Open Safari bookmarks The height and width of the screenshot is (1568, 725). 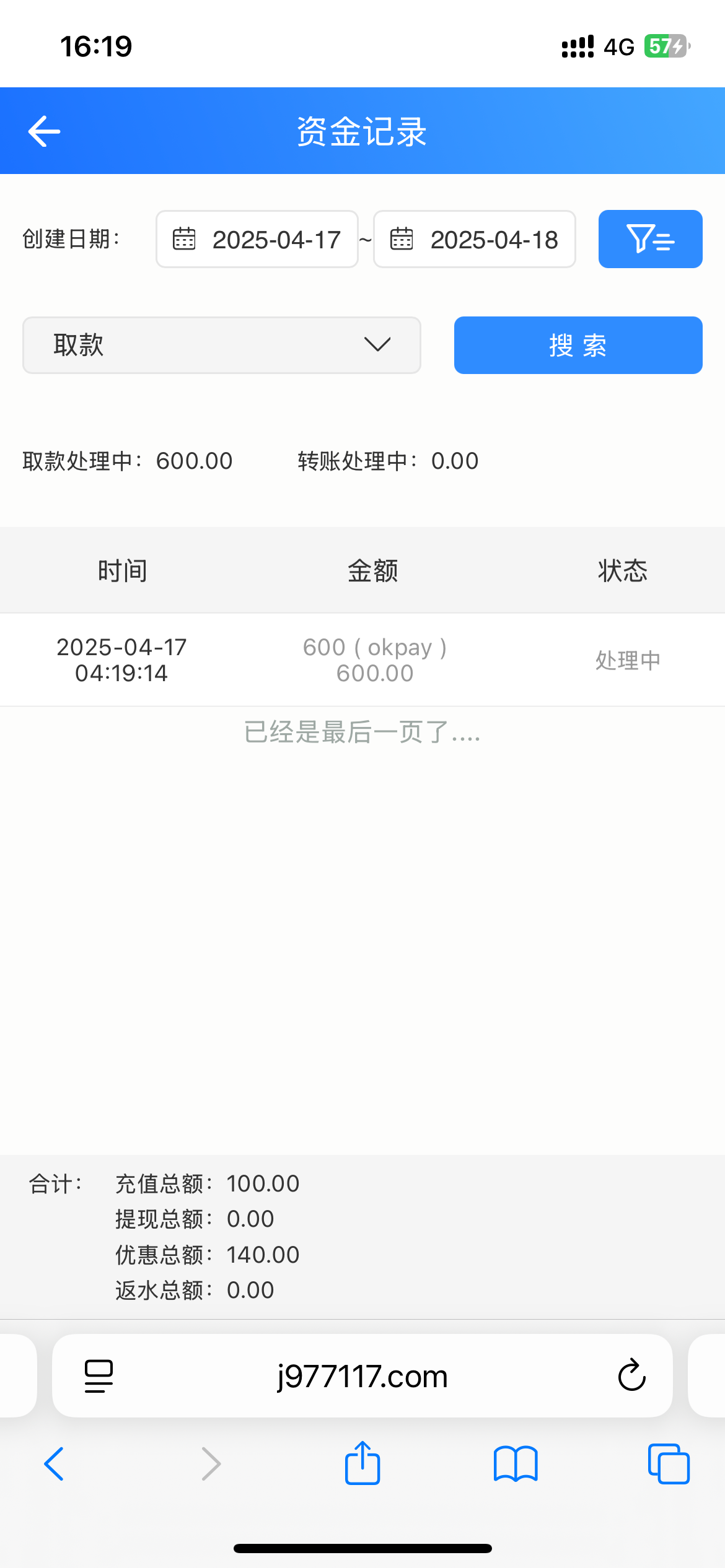tap(516, 1464)
